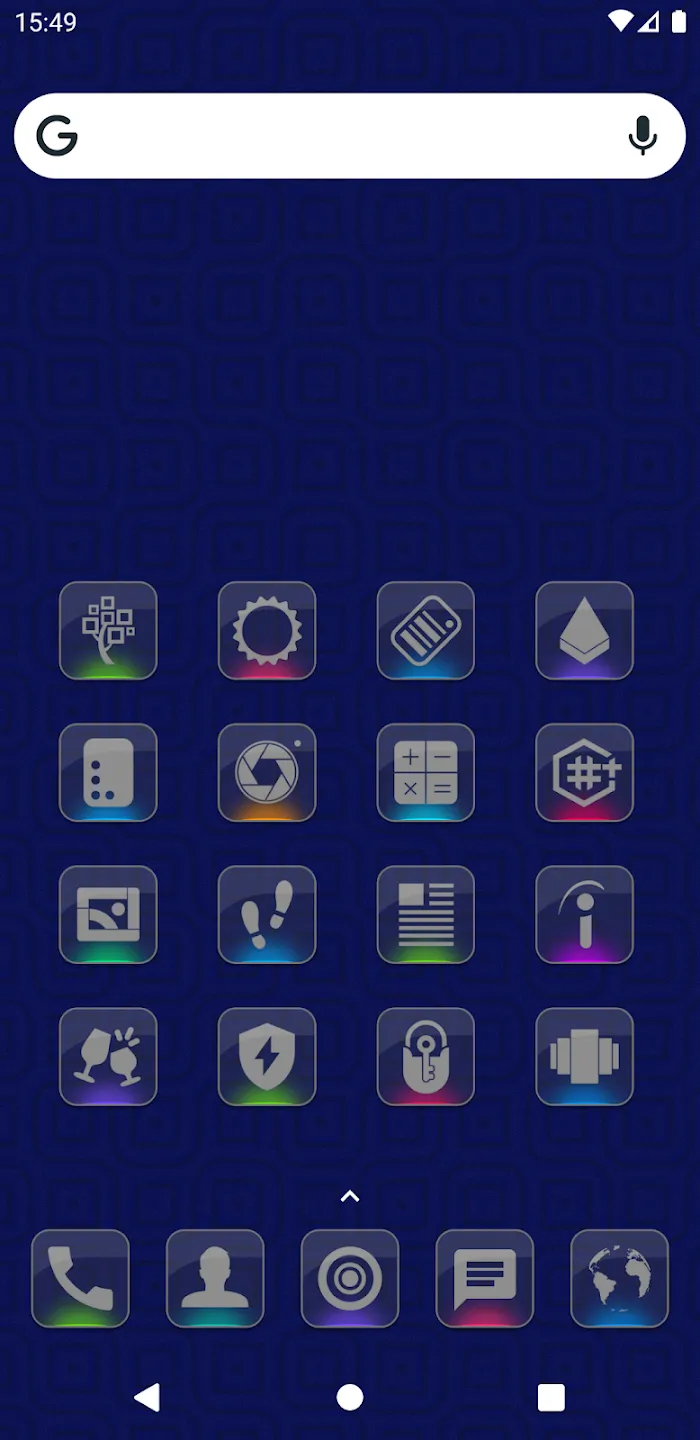Start voice search with the microphone
This screenshot has height=1440, width=700.
(x=643, y=136)
